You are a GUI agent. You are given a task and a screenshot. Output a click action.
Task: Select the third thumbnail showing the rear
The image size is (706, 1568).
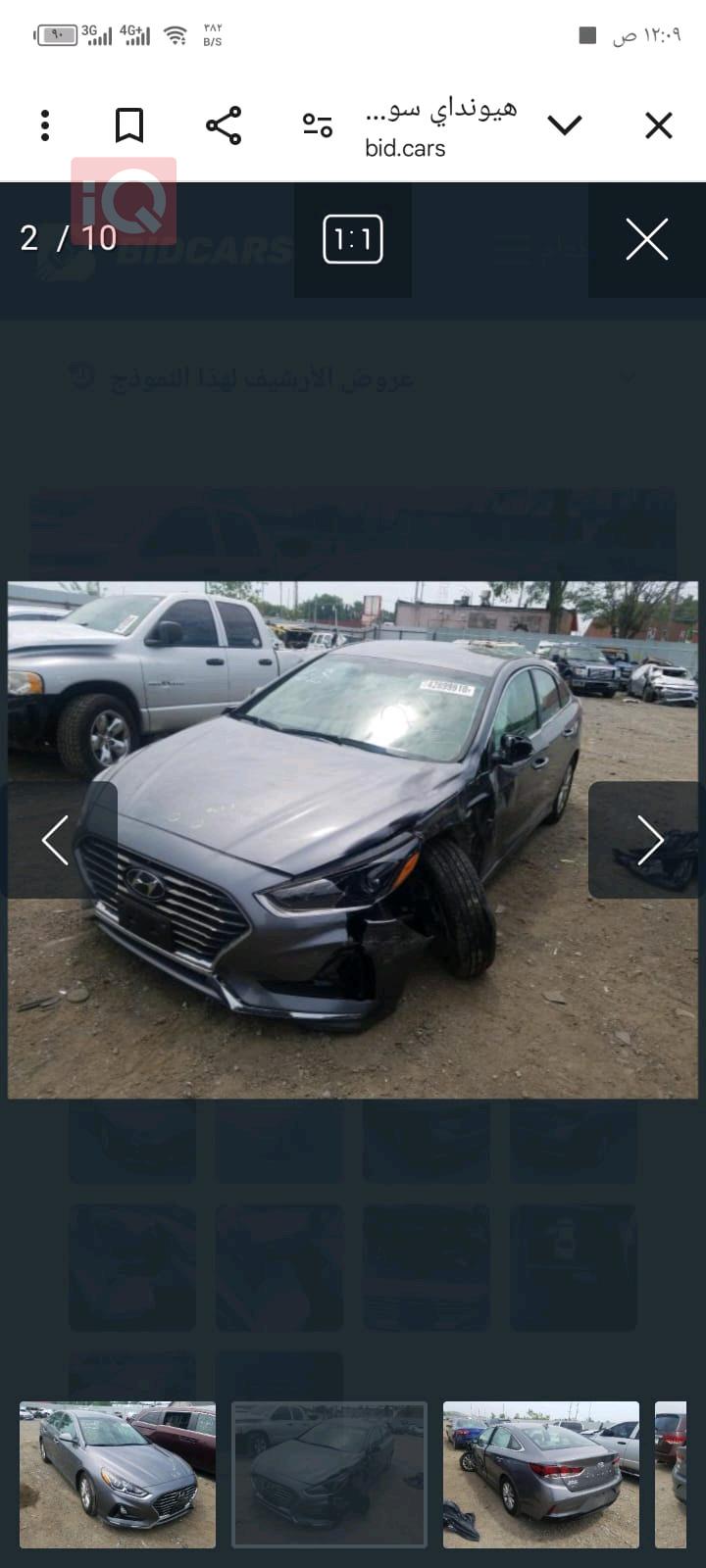[541, 1475]
